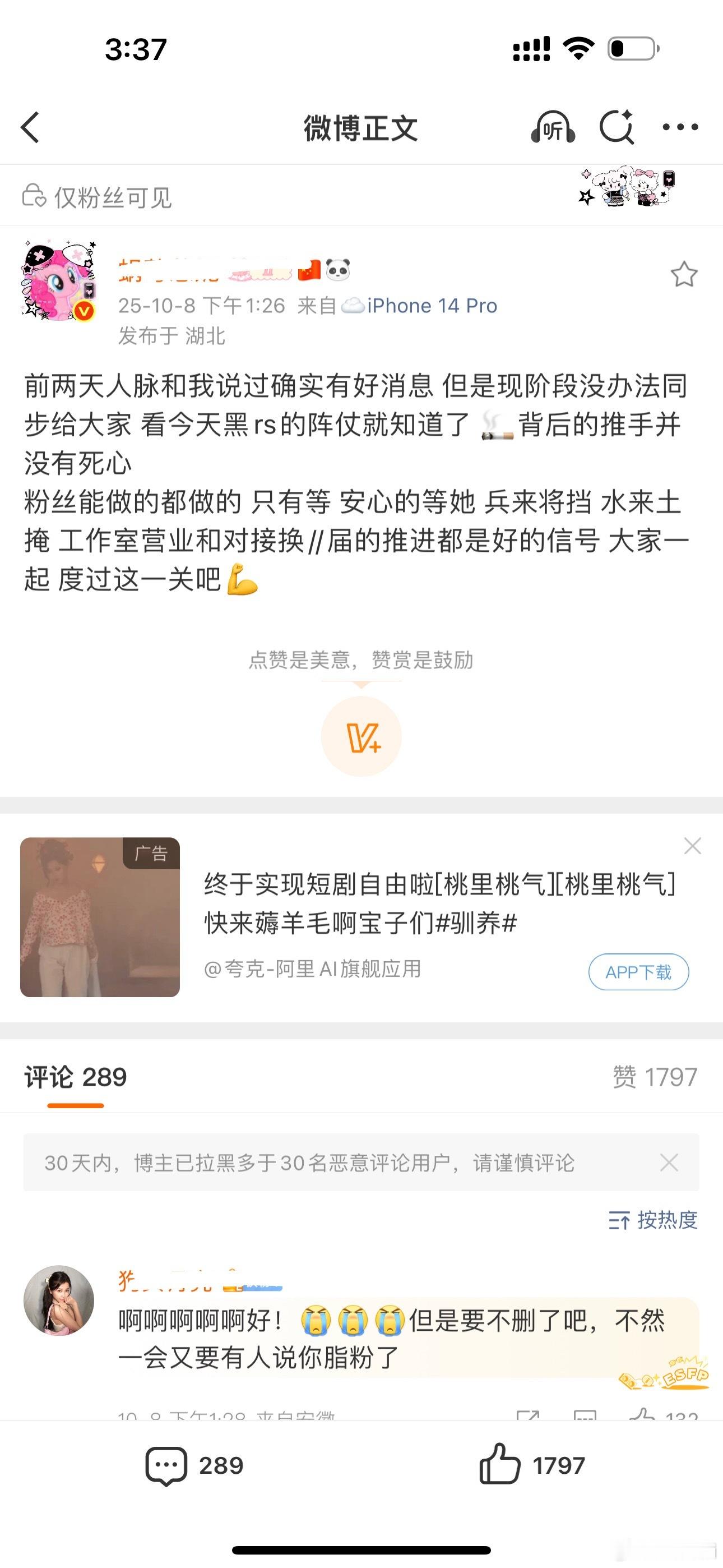Viewport: 723px width, 1568px height.
Task: Switch to the 赞 1797 tab
Action: [654, 1077]
